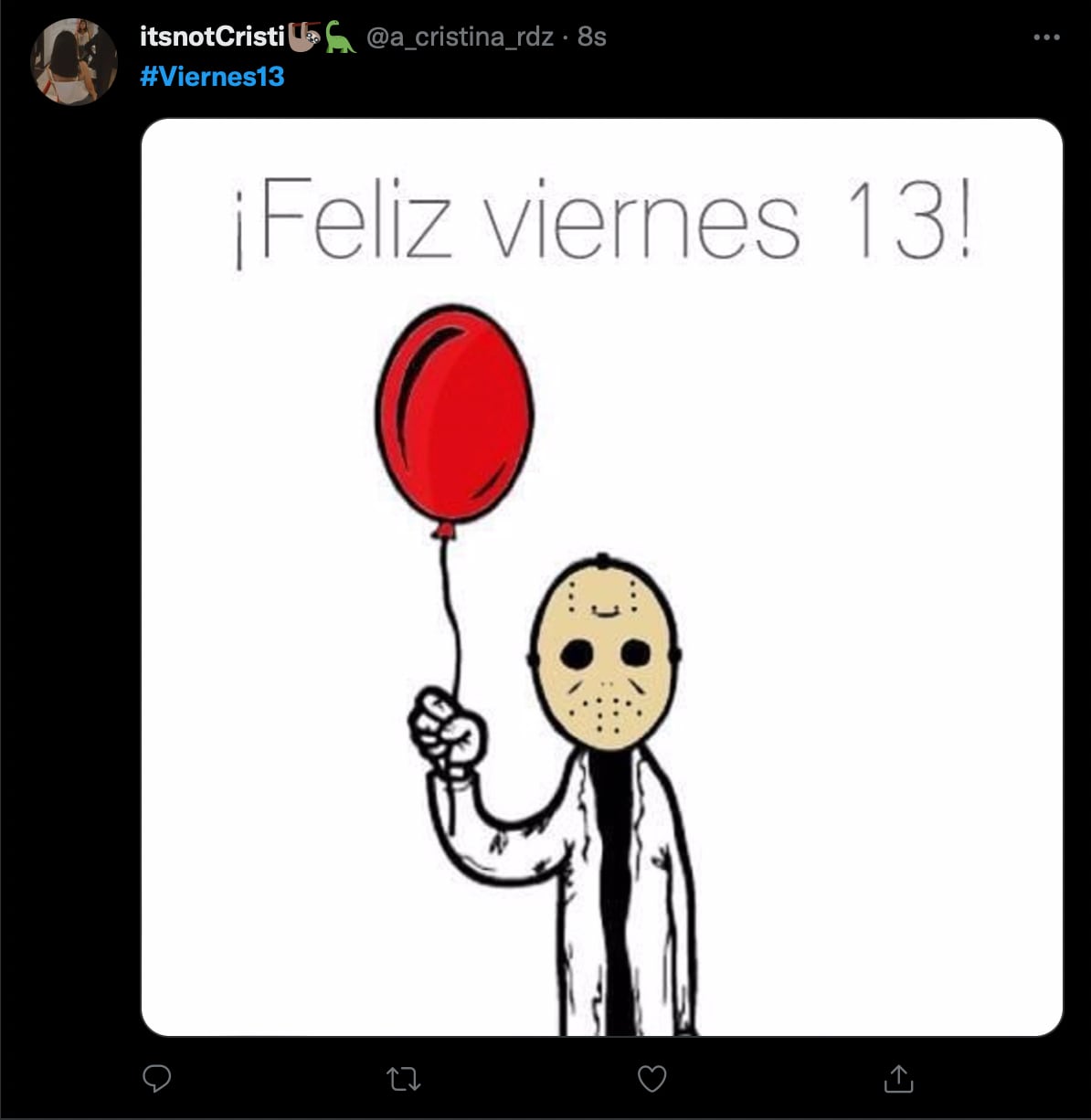Open the Feliz viernes 13 image
This screenshot has height=1120, width=1091.
tap(601, 577)
